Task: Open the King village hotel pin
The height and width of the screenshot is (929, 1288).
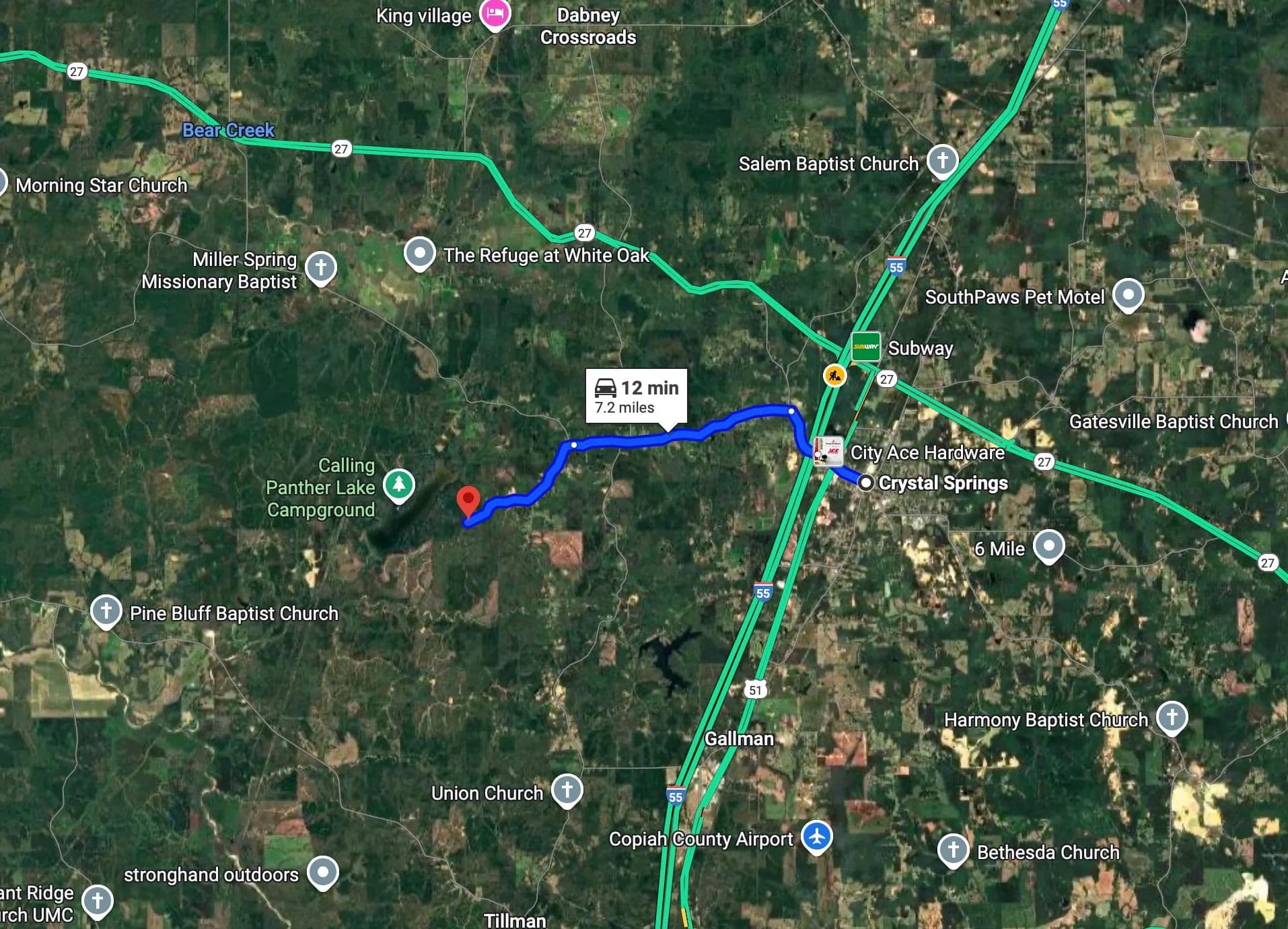Action: 495,13
